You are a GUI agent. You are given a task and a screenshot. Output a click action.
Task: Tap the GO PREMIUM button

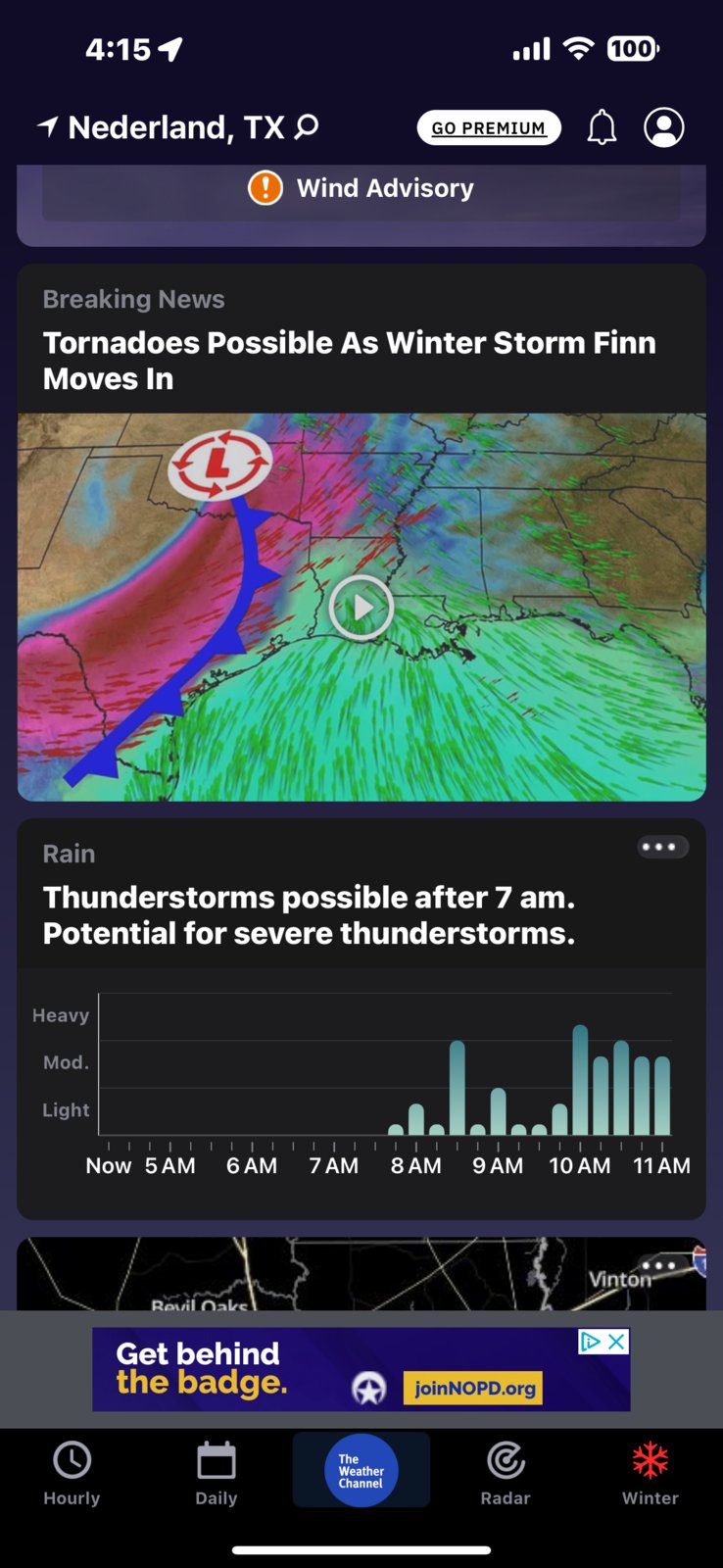(489, 127)
